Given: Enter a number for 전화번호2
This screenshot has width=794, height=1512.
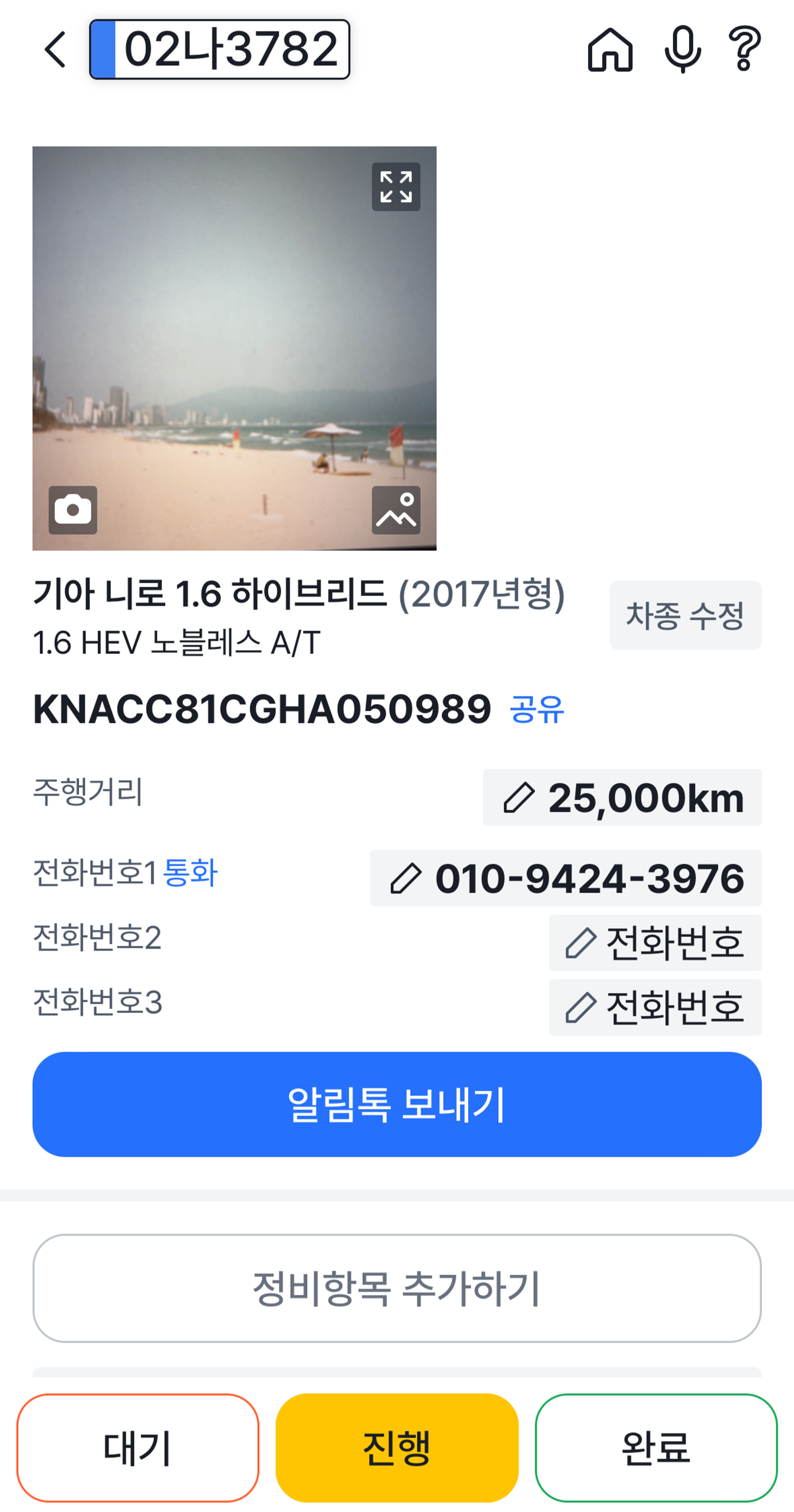Looking at the screenshot, I should click(x=655, y=942).
